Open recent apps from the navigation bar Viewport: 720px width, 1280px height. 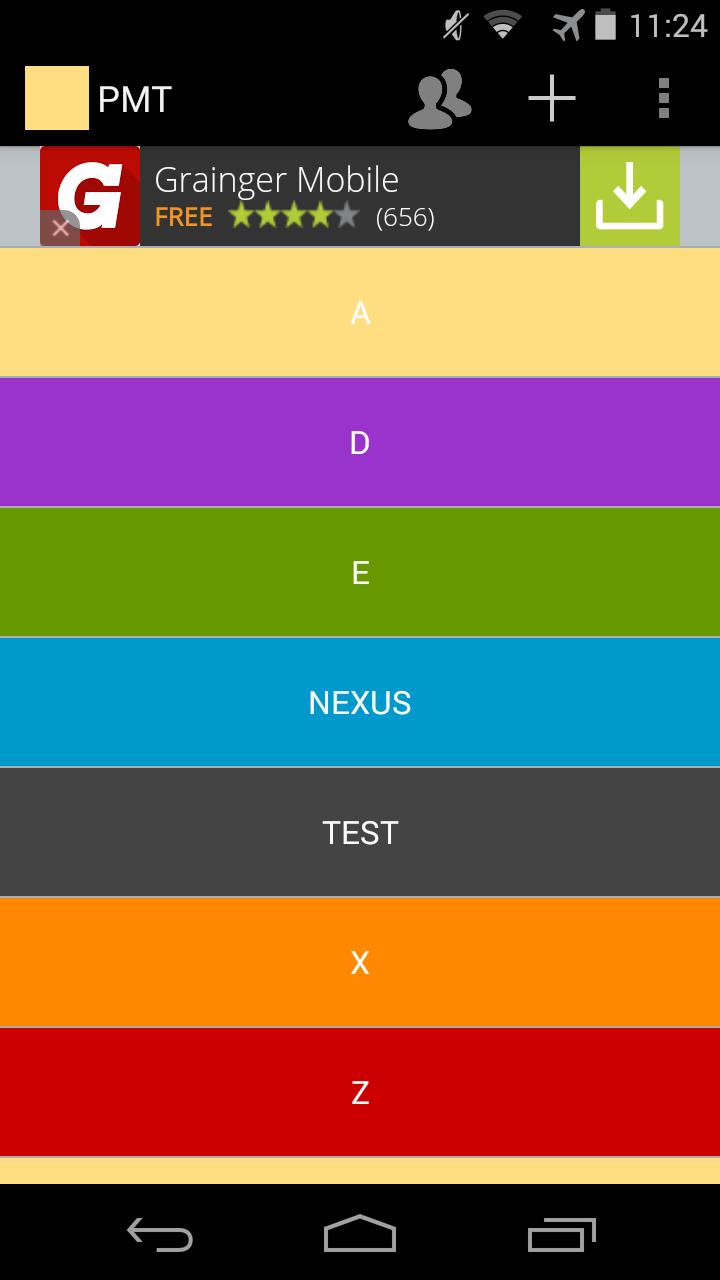(x=561, y=1234)
